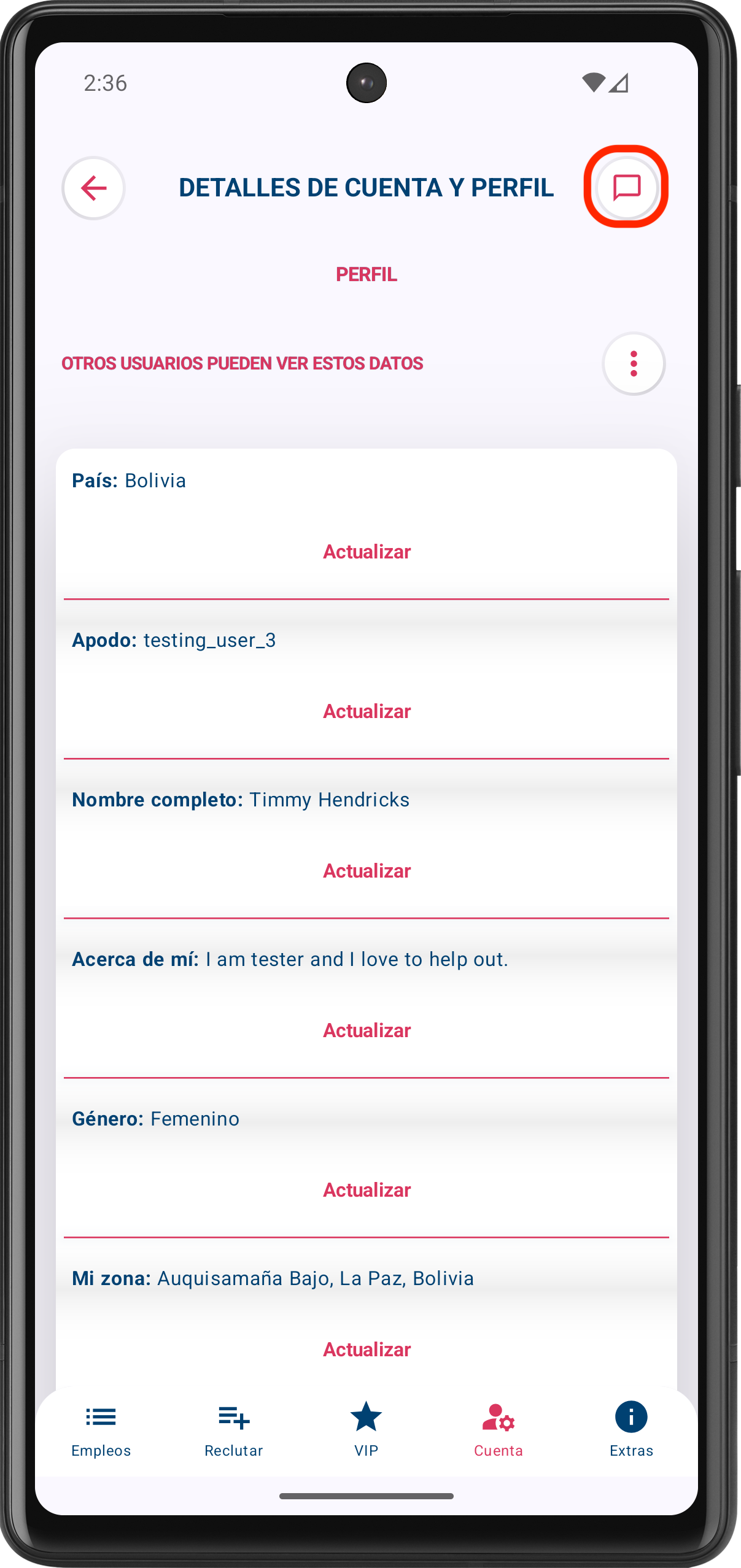
Task: Tap Actualizar for Nombre completo
Action: point(367,871)
